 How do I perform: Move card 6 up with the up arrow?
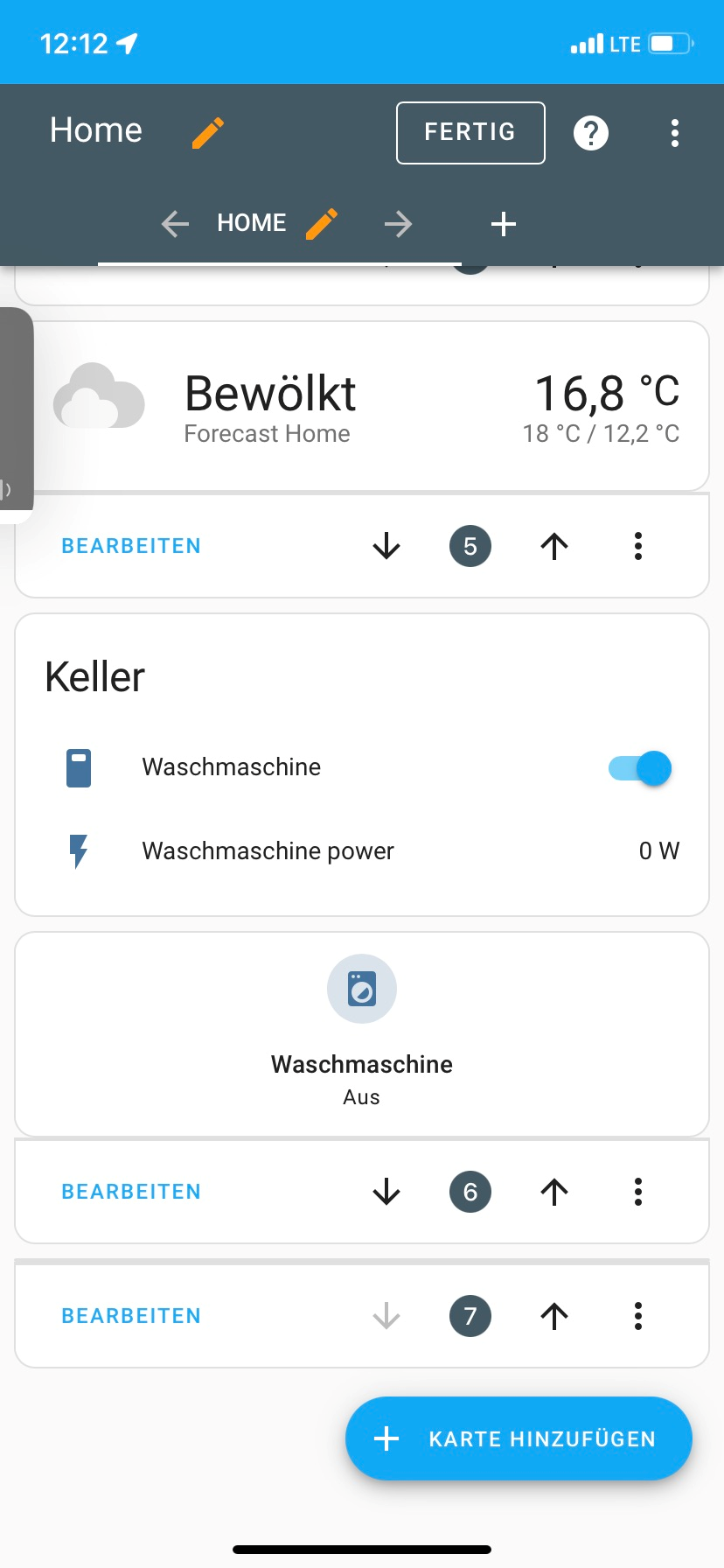tap(553, 1192)
